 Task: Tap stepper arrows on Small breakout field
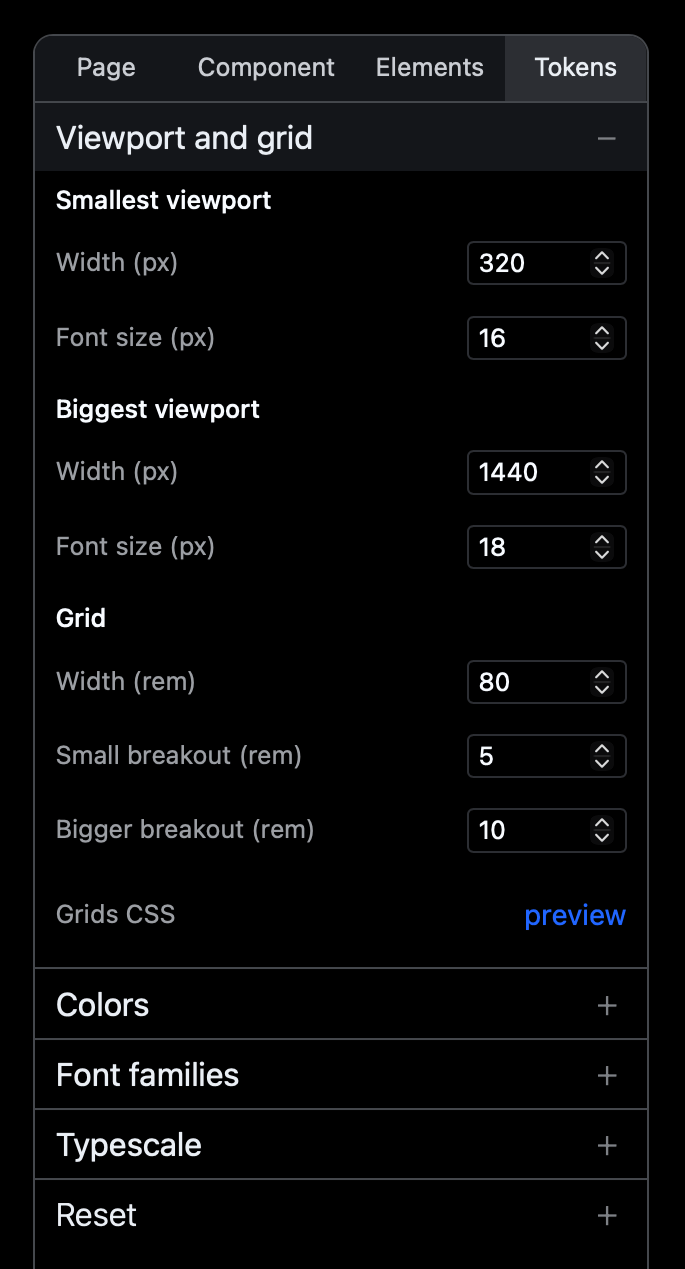click(x=602, y=756)
